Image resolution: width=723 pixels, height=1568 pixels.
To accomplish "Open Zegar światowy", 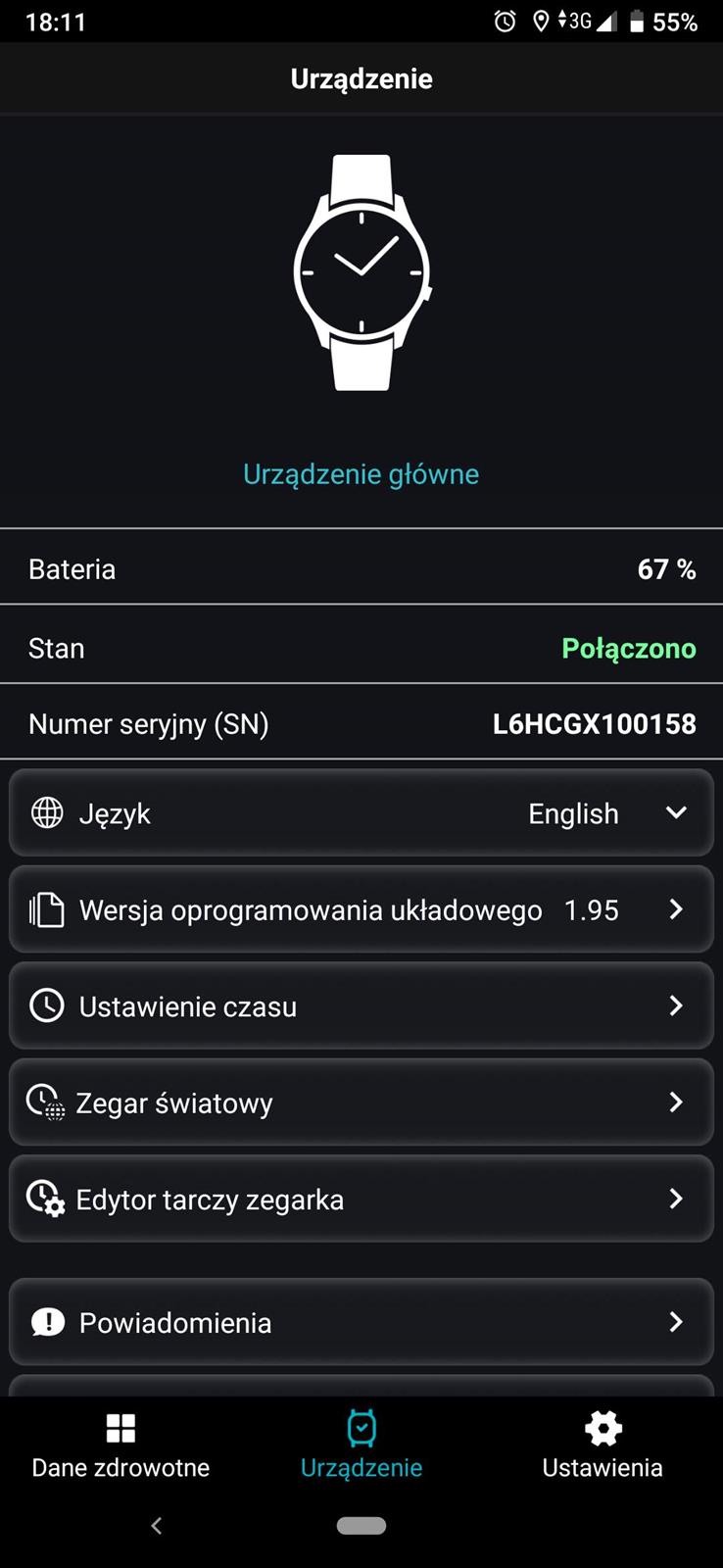I will pos(361,1102).
